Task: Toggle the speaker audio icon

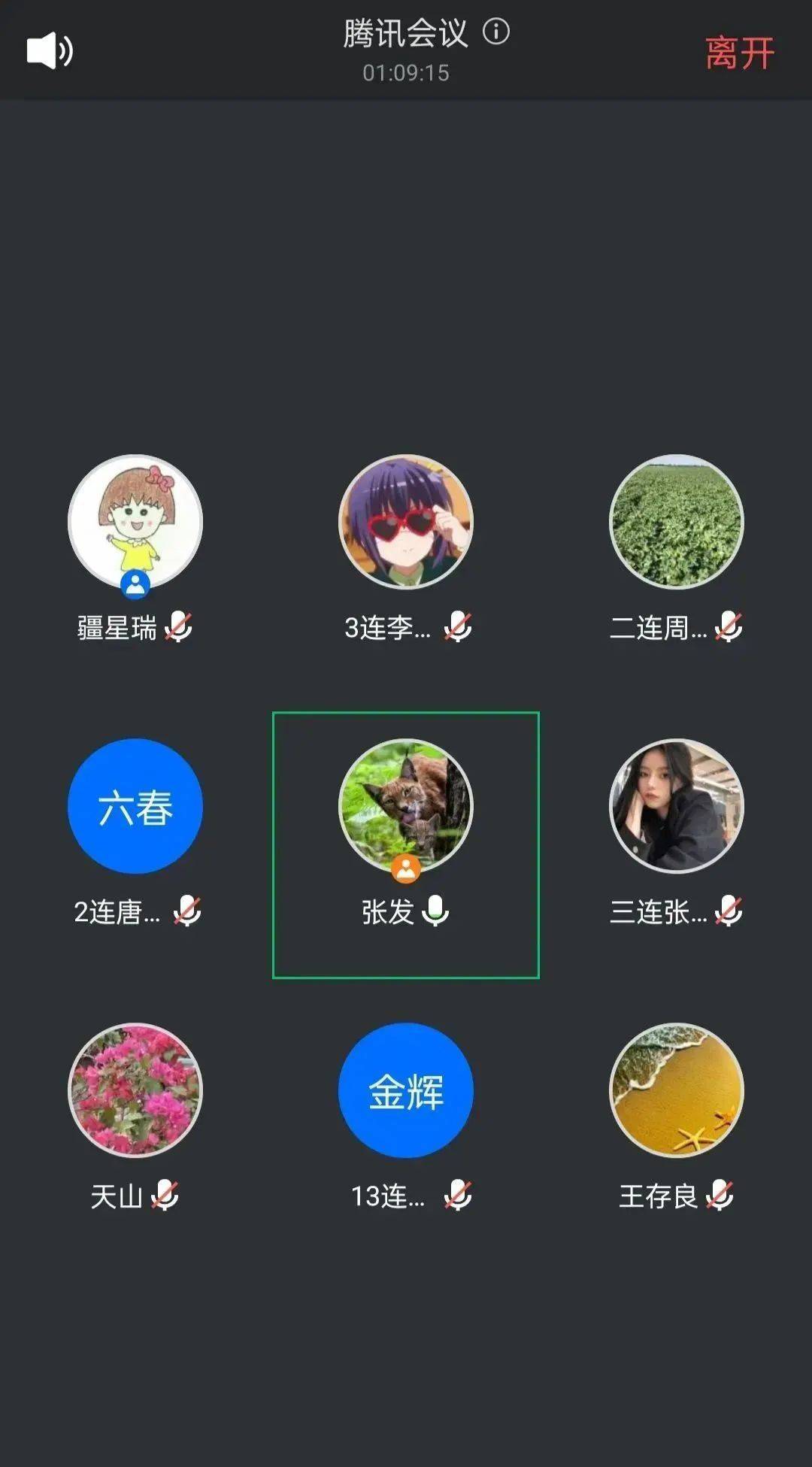Action: tap(50, 51)
